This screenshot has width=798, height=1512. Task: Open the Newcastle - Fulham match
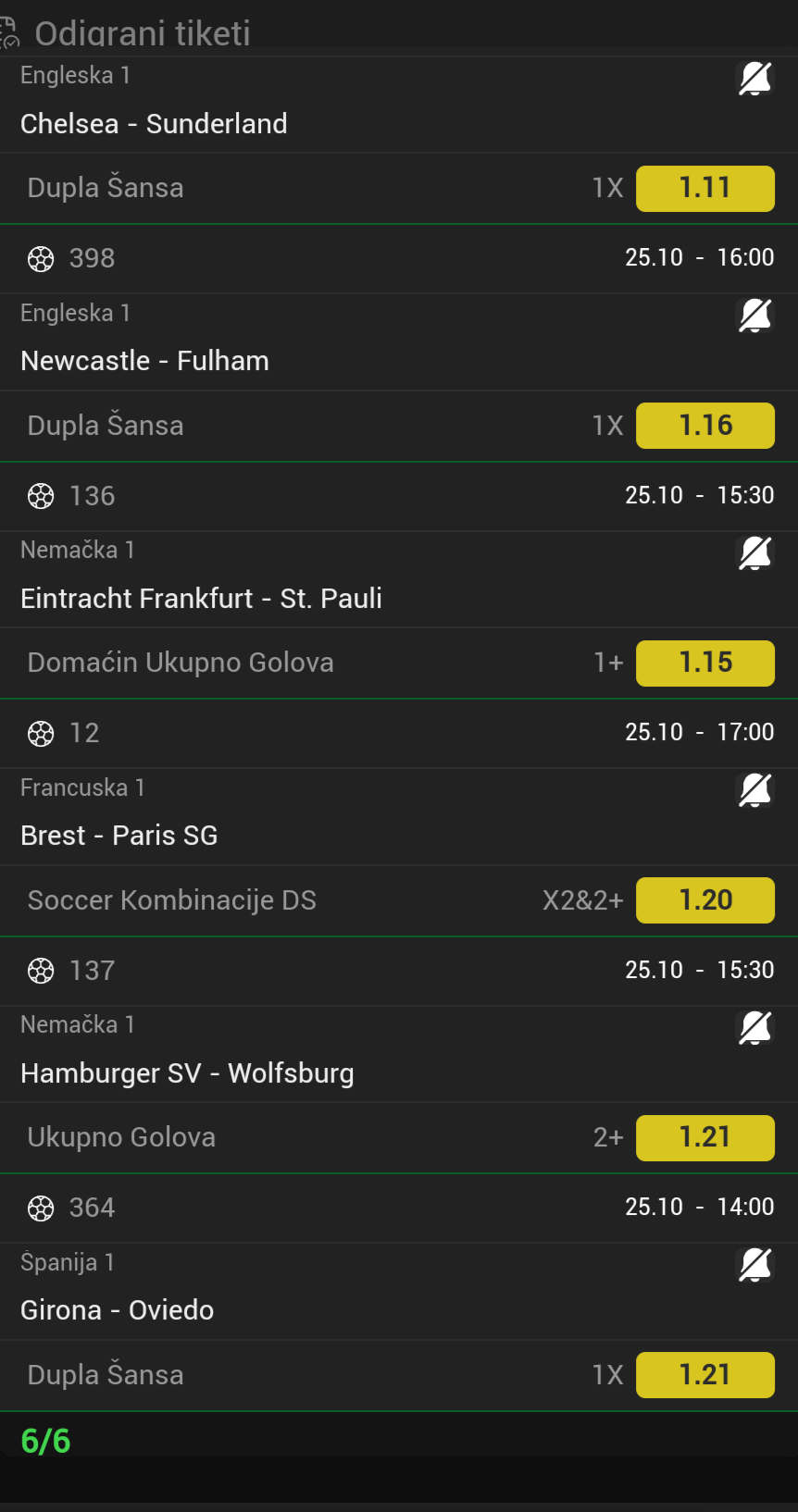point(144,361)
